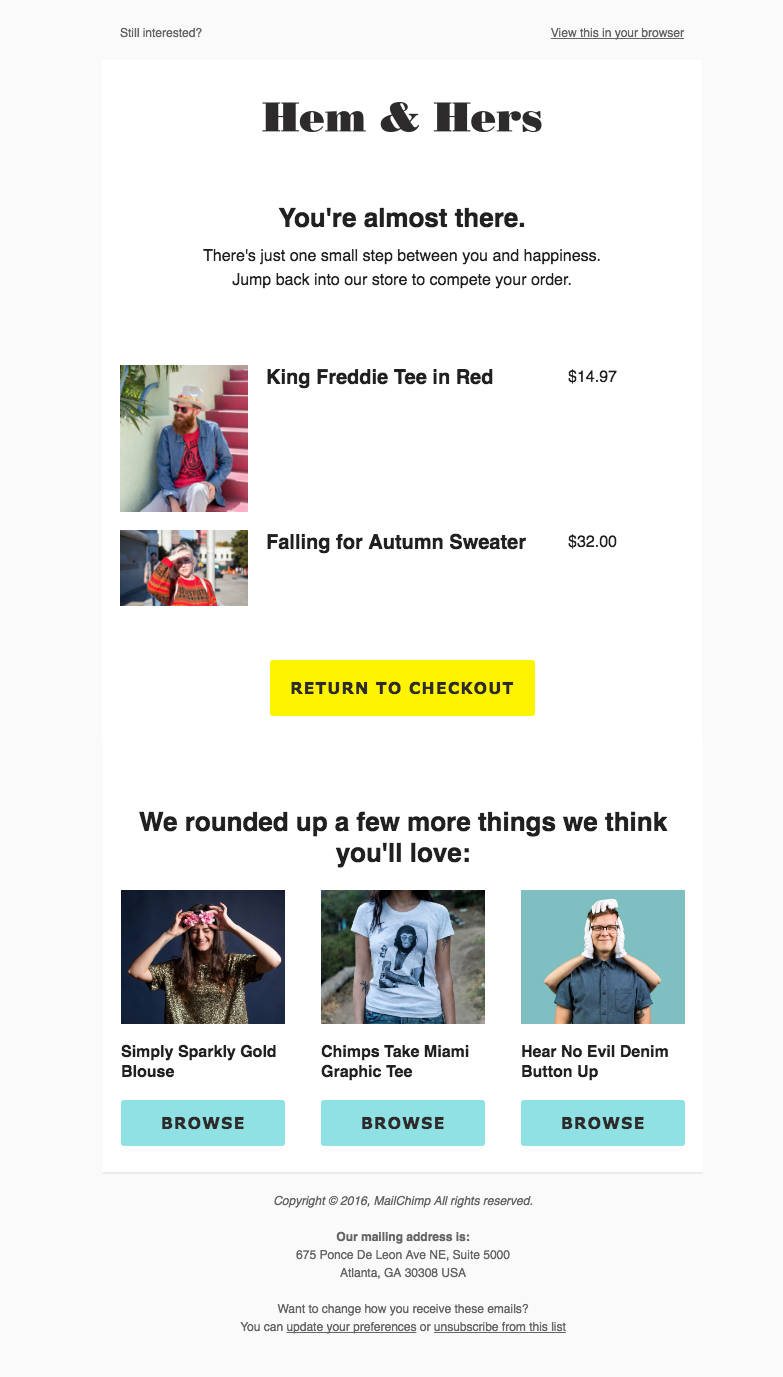
Task: View the Chimps Take Miami Graphic Tee image
Action: (x=403, y=957)
